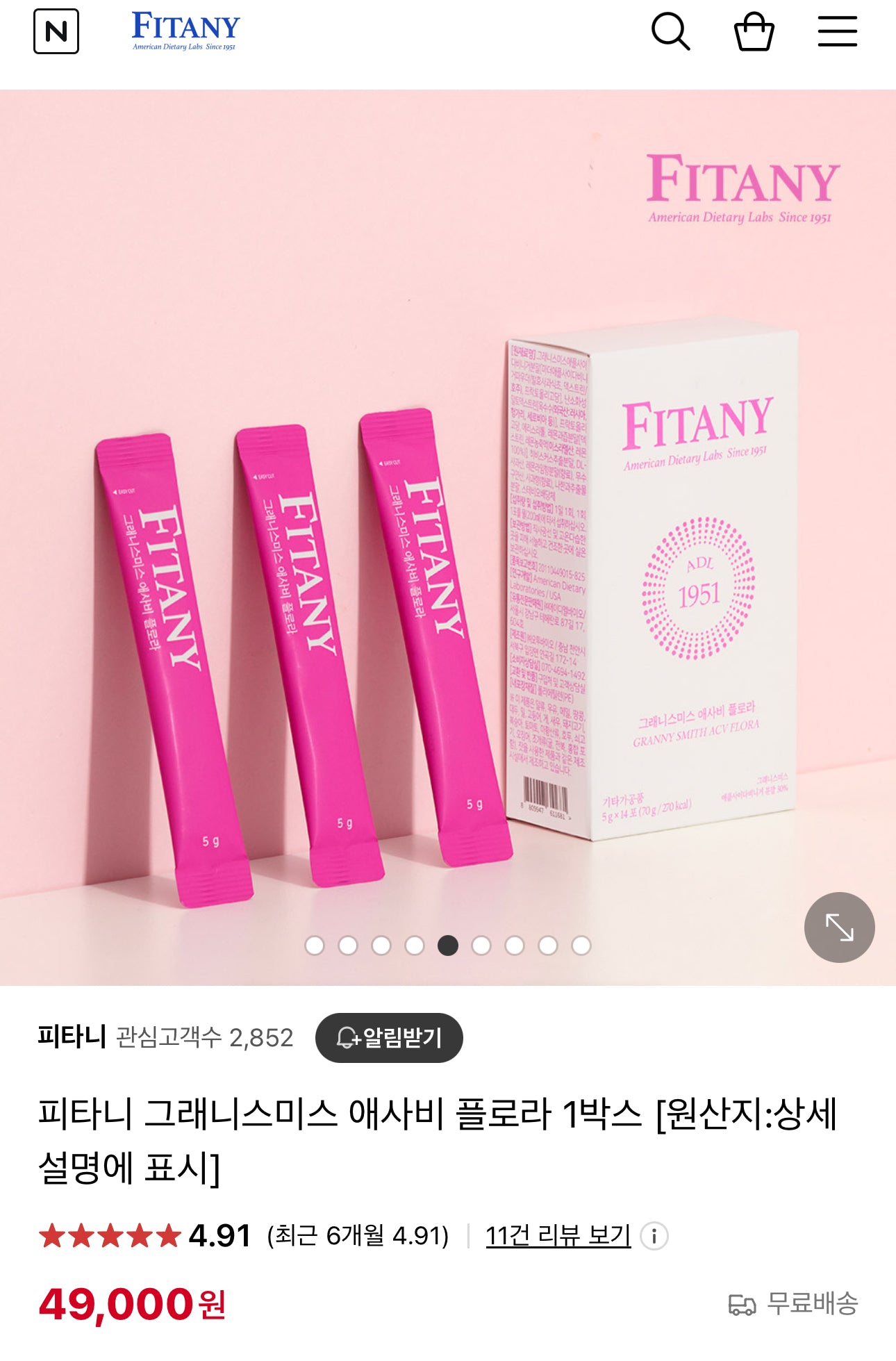Open the hamburger menu

point(837,31)
